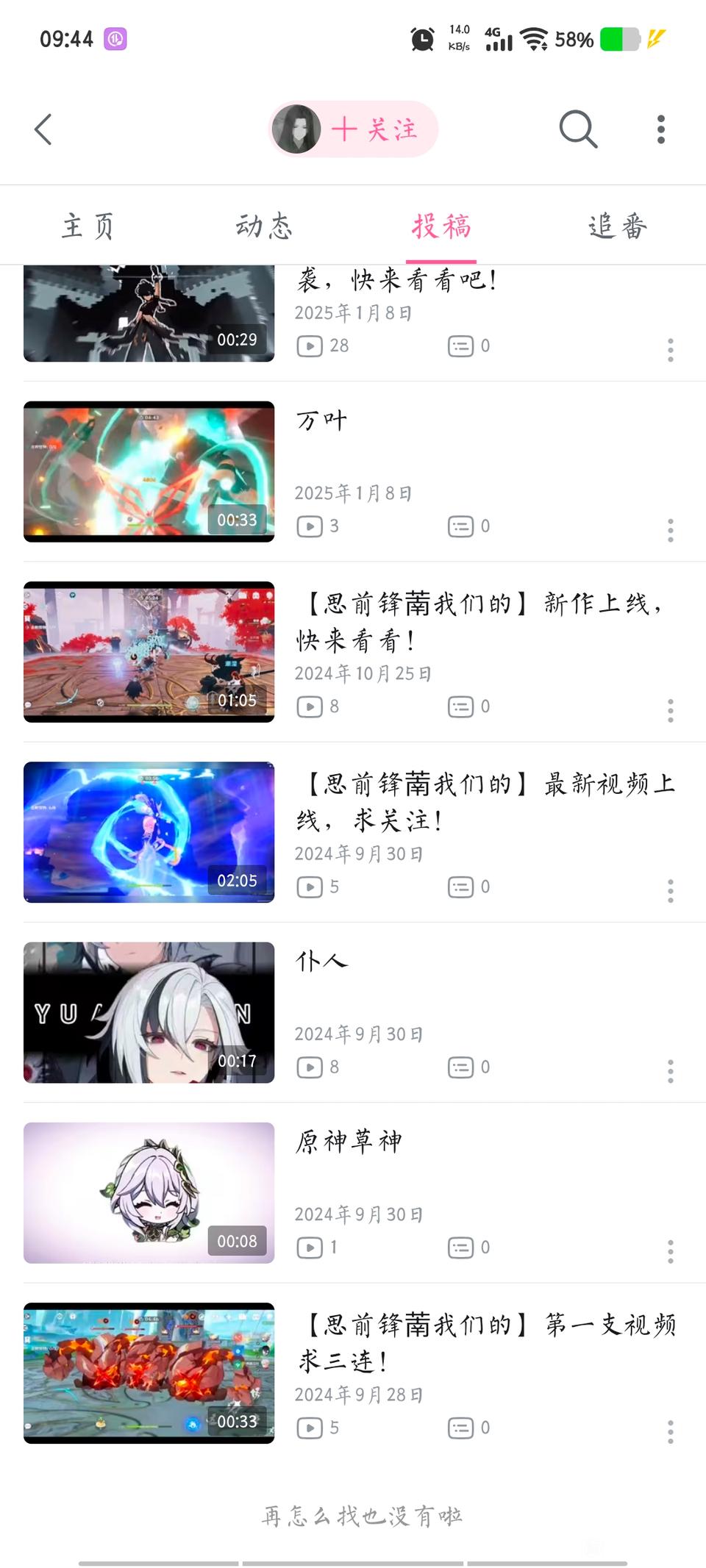Open more options for 原神草神 video
706x1568 pixels.
click(x=670, y=1251)
